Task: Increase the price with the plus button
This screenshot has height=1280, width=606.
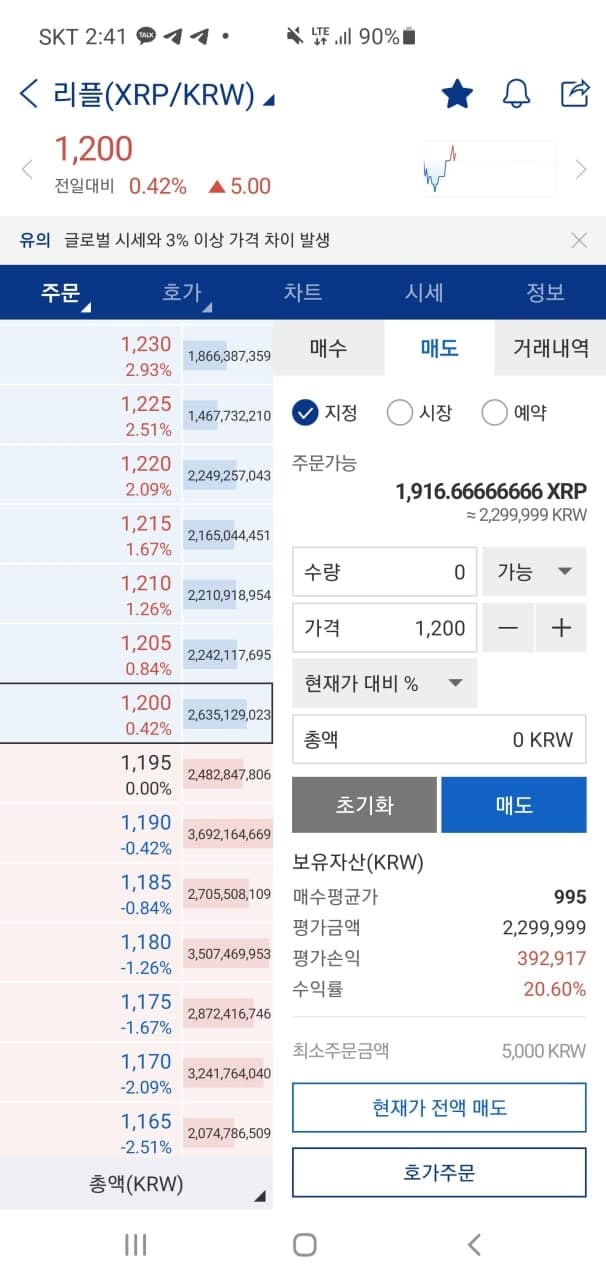Action: point(561,628)
